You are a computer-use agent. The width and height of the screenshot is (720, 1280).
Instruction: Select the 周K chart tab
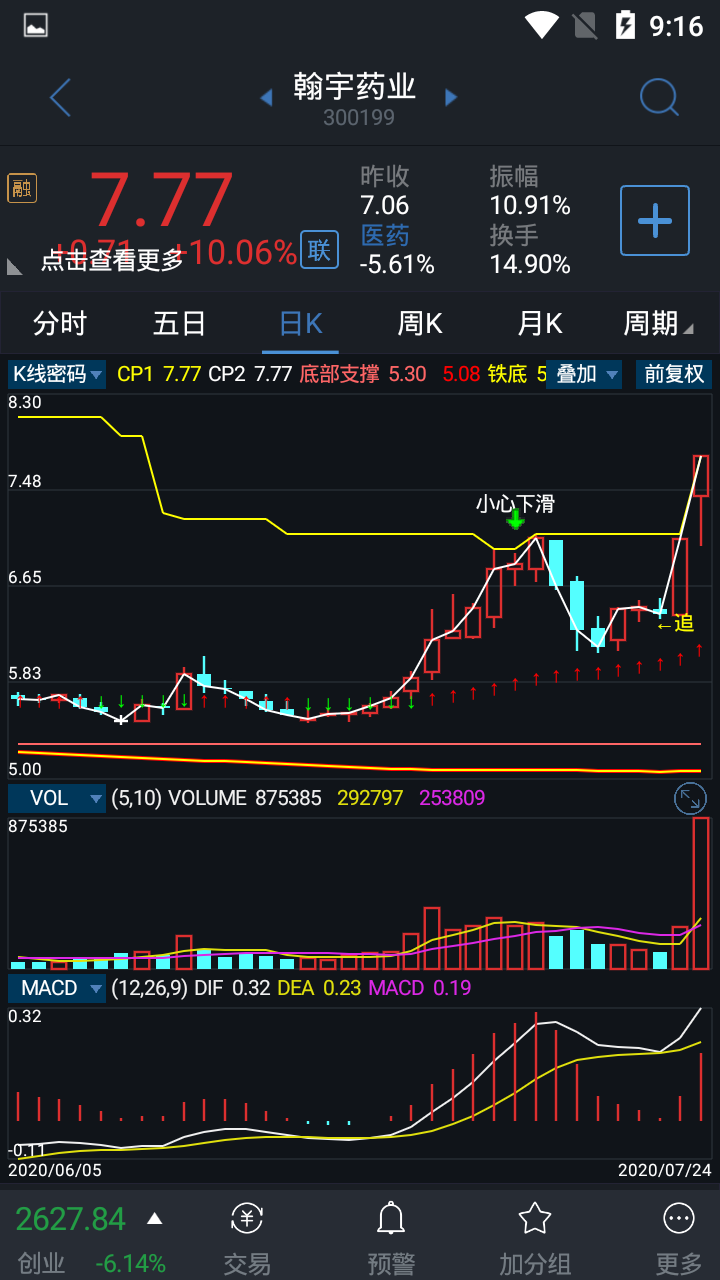point(420,324)
